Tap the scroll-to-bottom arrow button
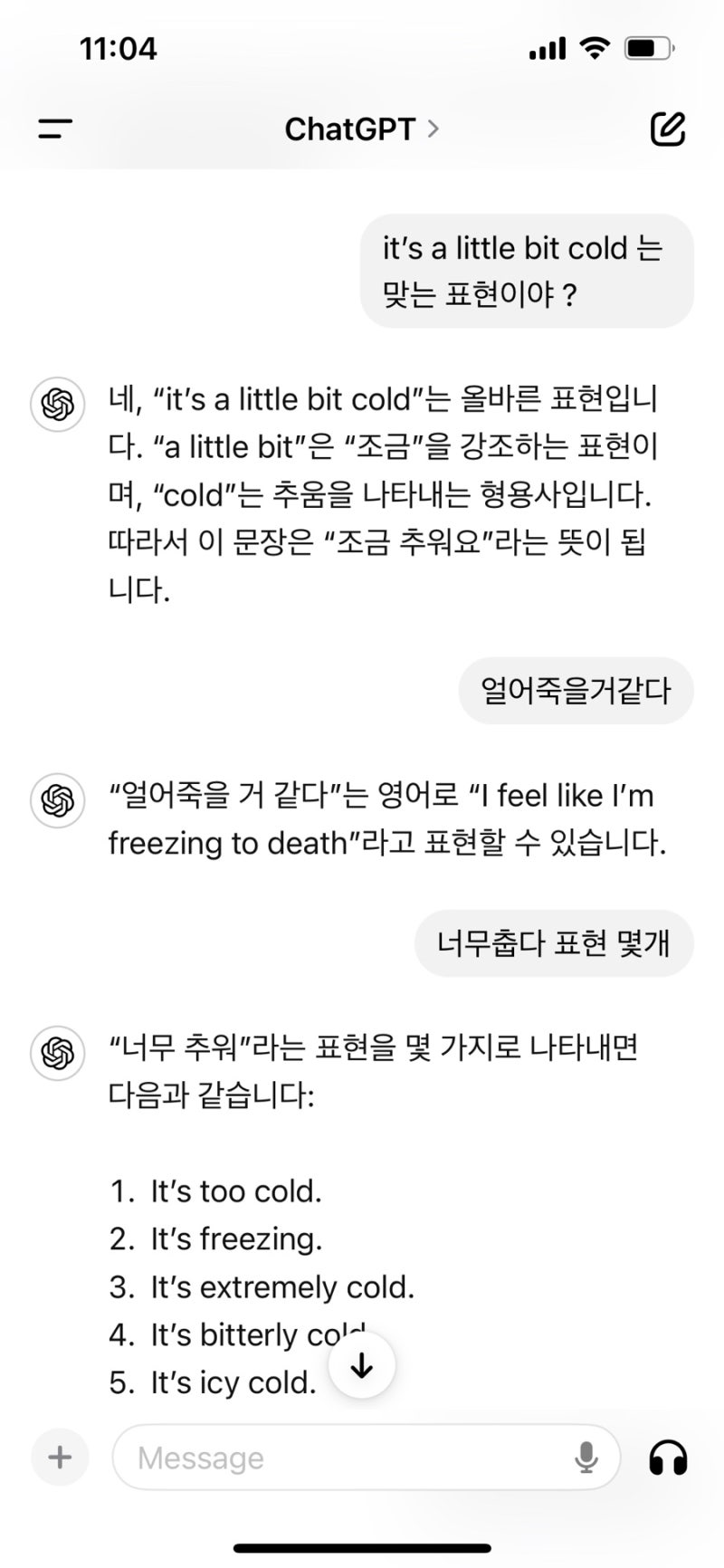Viewport: 724px width, 1568px height. pos(362,1365)
